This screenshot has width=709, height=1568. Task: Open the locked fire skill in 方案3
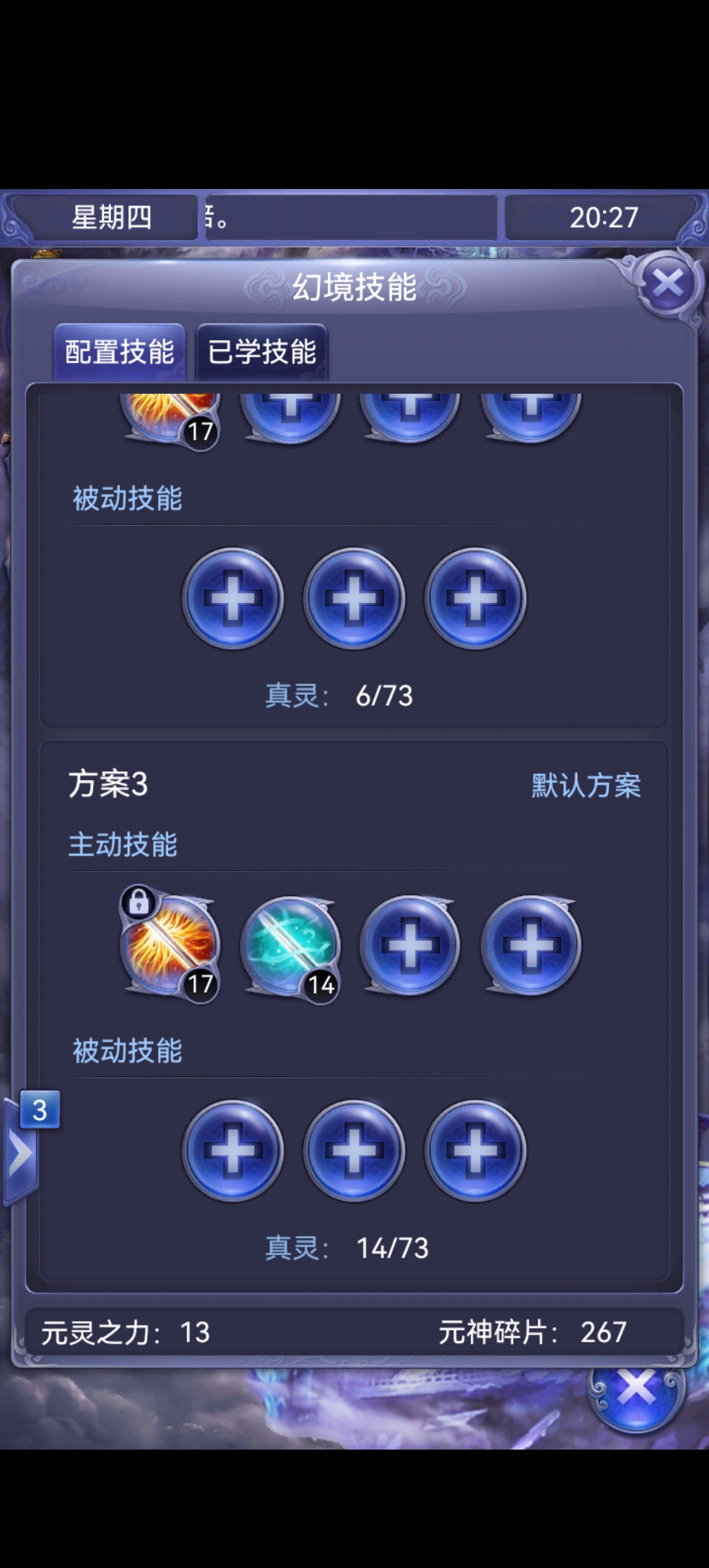[x=170, y=946]
